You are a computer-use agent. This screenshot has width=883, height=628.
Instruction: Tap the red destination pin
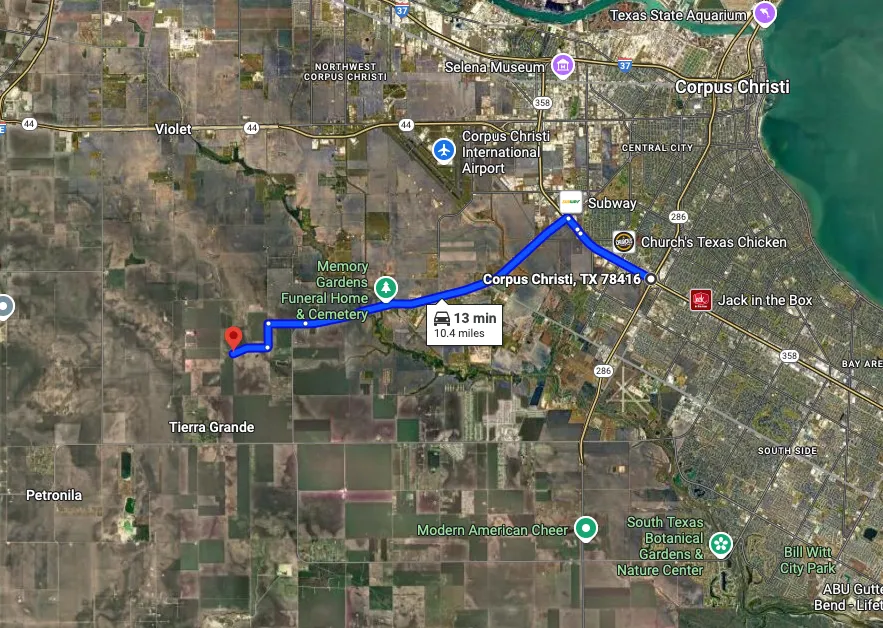coord(233,339)
